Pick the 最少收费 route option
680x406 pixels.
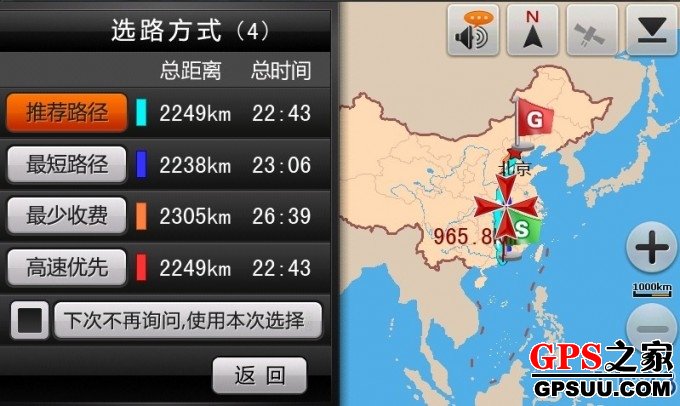(x=67, y=216)
